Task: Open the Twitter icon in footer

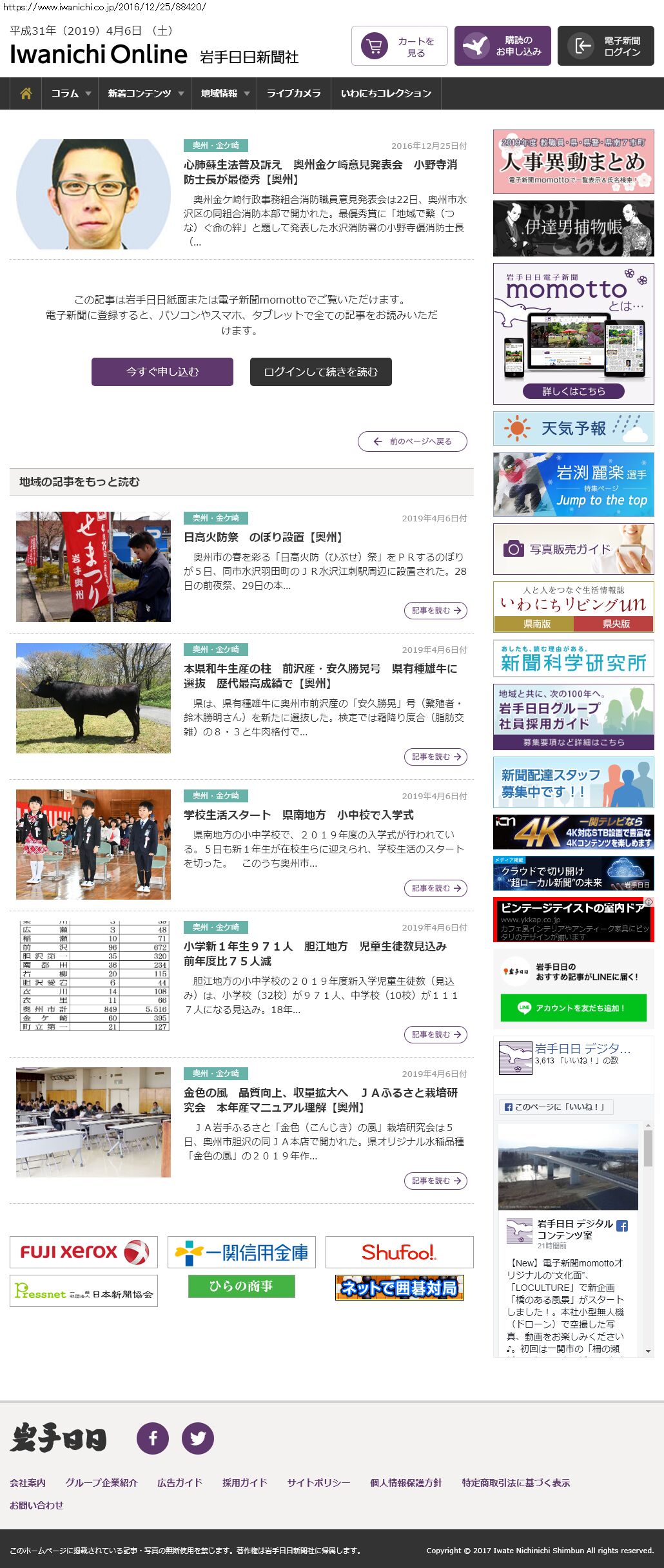Action: (x=198, y=1438)
